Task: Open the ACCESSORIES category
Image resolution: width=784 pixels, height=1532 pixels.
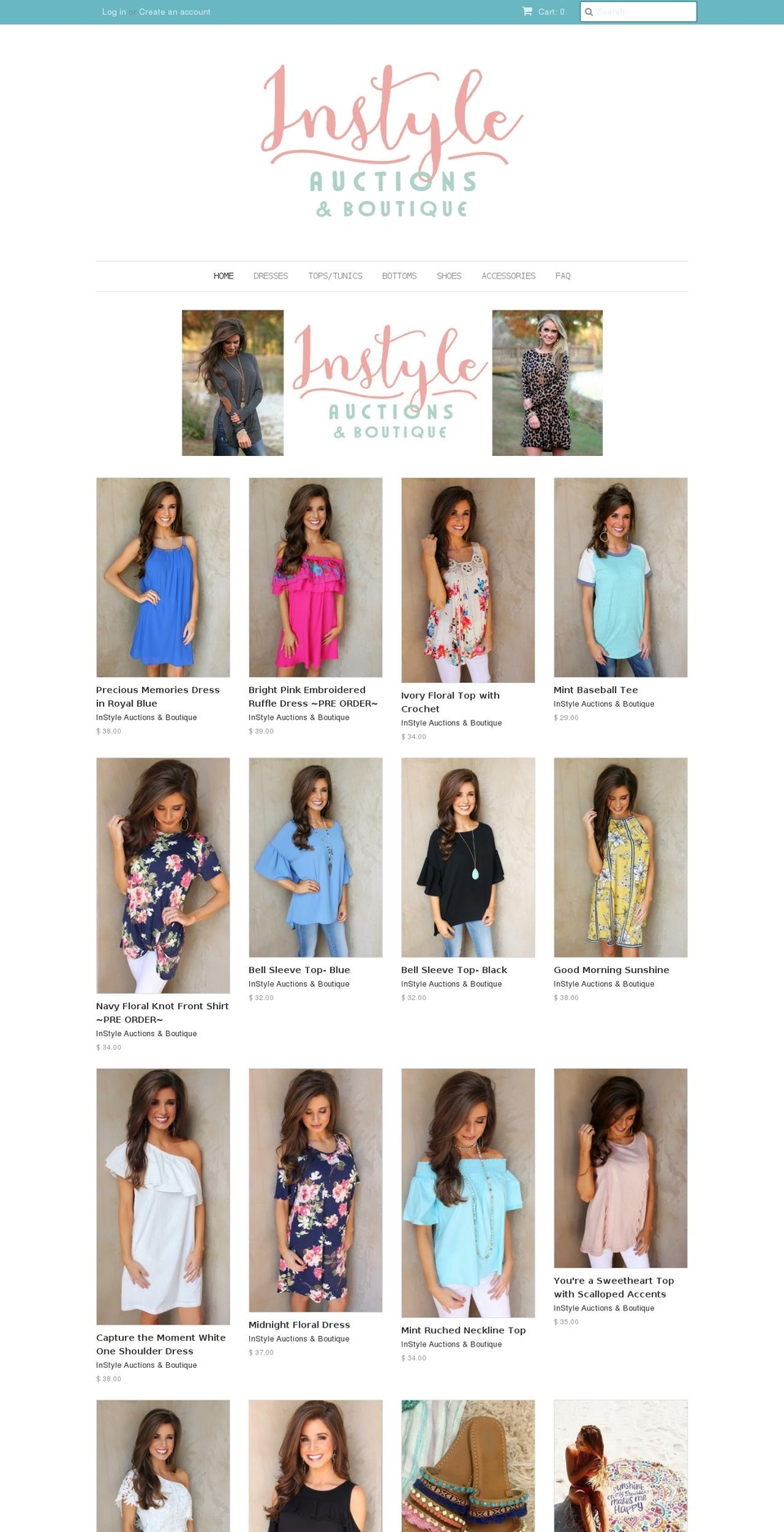Action: pos(508,275)
